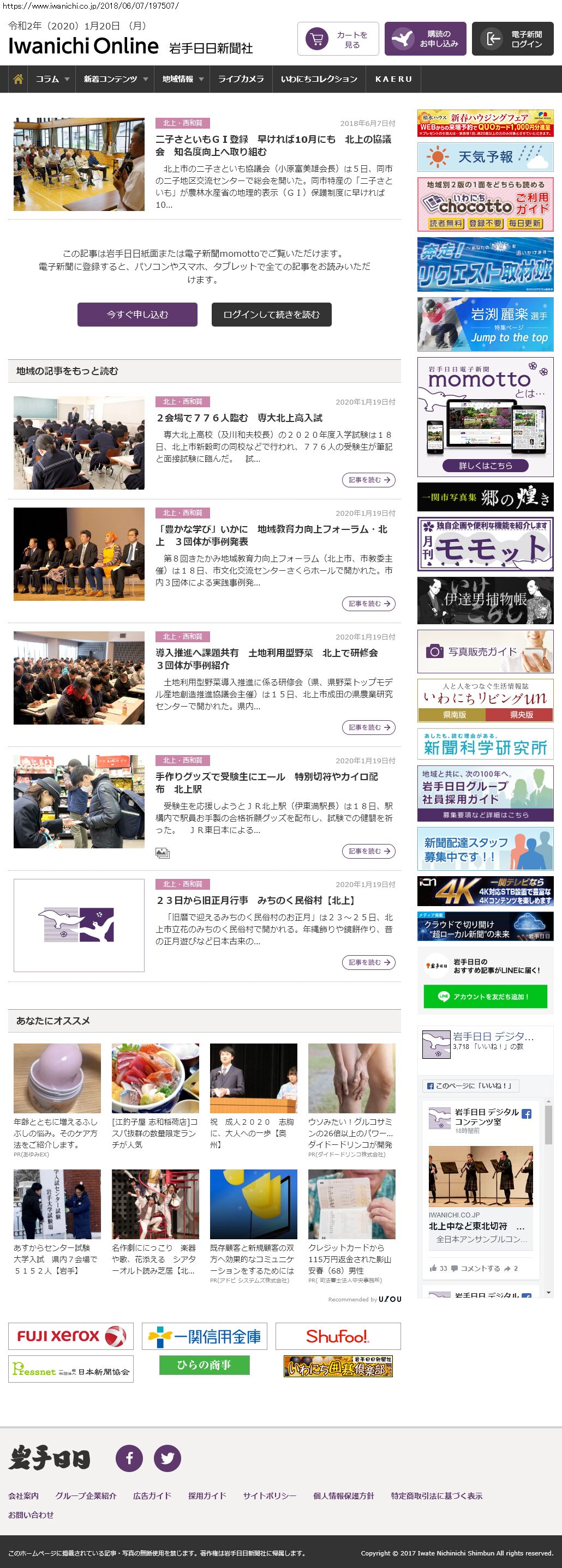Open the ライブカメラ page
The width and height of the screenshot is (562, 1568).
pos(241,79)
